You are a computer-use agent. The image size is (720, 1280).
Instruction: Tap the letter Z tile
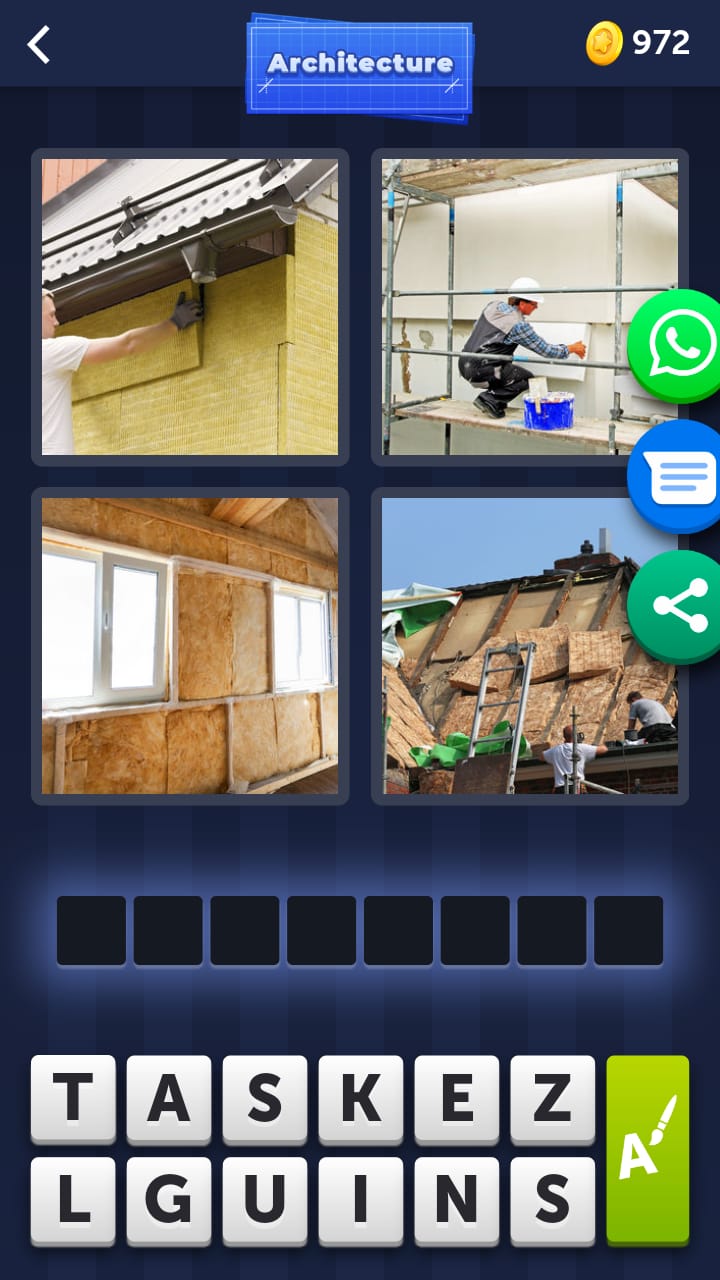(x=552, y=1099)
